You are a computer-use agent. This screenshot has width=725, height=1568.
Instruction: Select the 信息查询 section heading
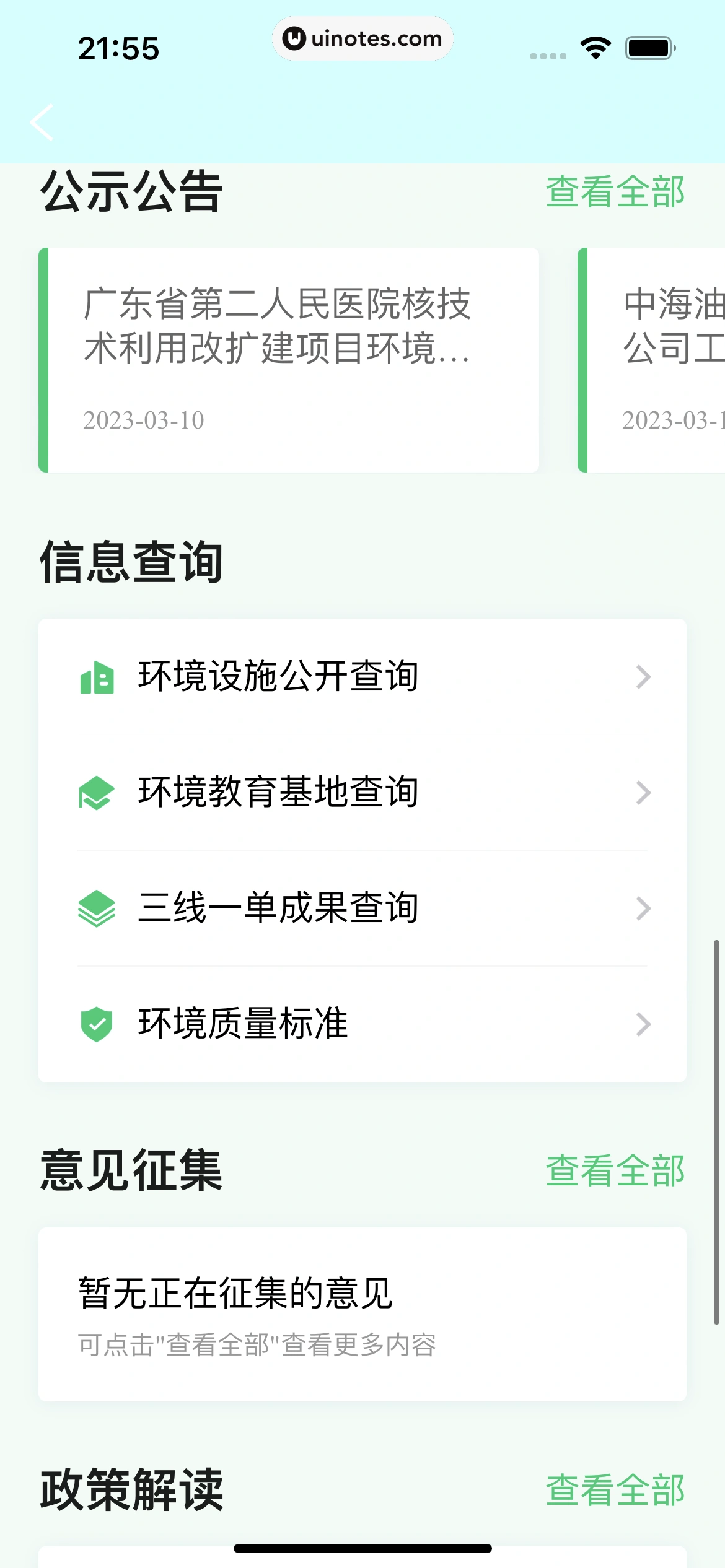coord(132,562)
